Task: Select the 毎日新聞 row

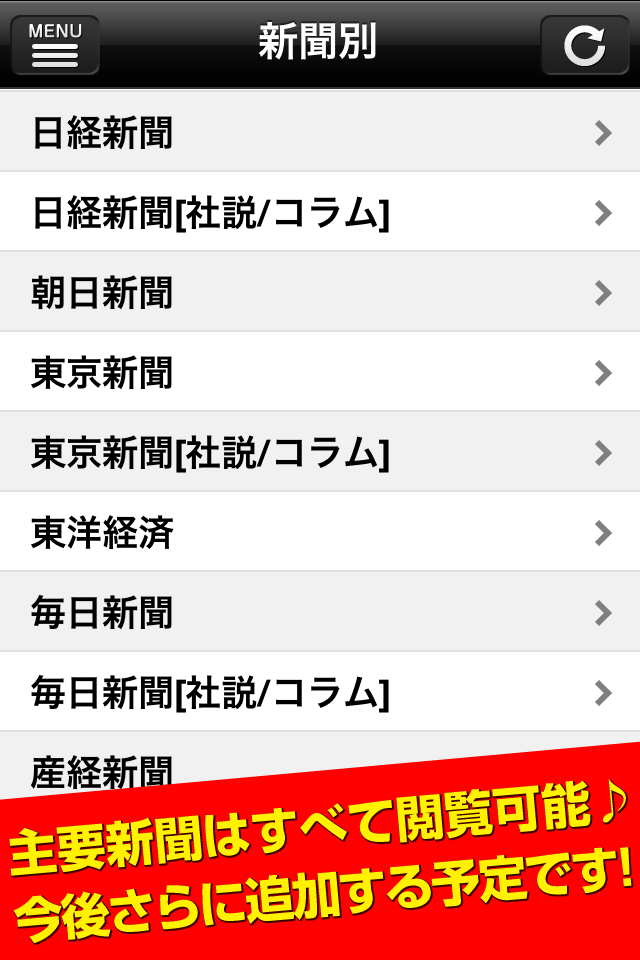Action: click(320, 612)
